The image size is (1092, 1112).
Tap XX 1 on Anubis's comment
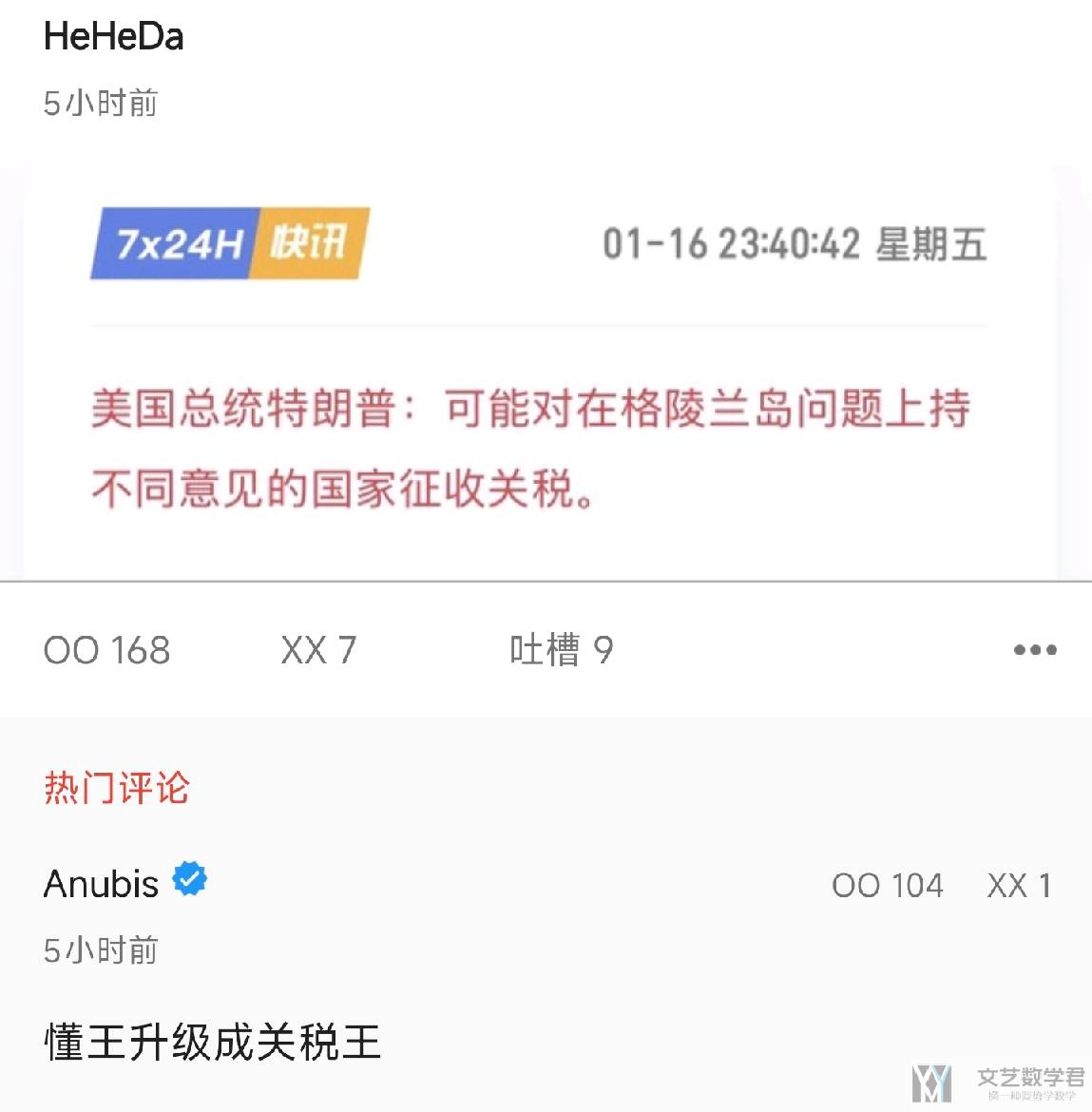tap(1019, 886)
